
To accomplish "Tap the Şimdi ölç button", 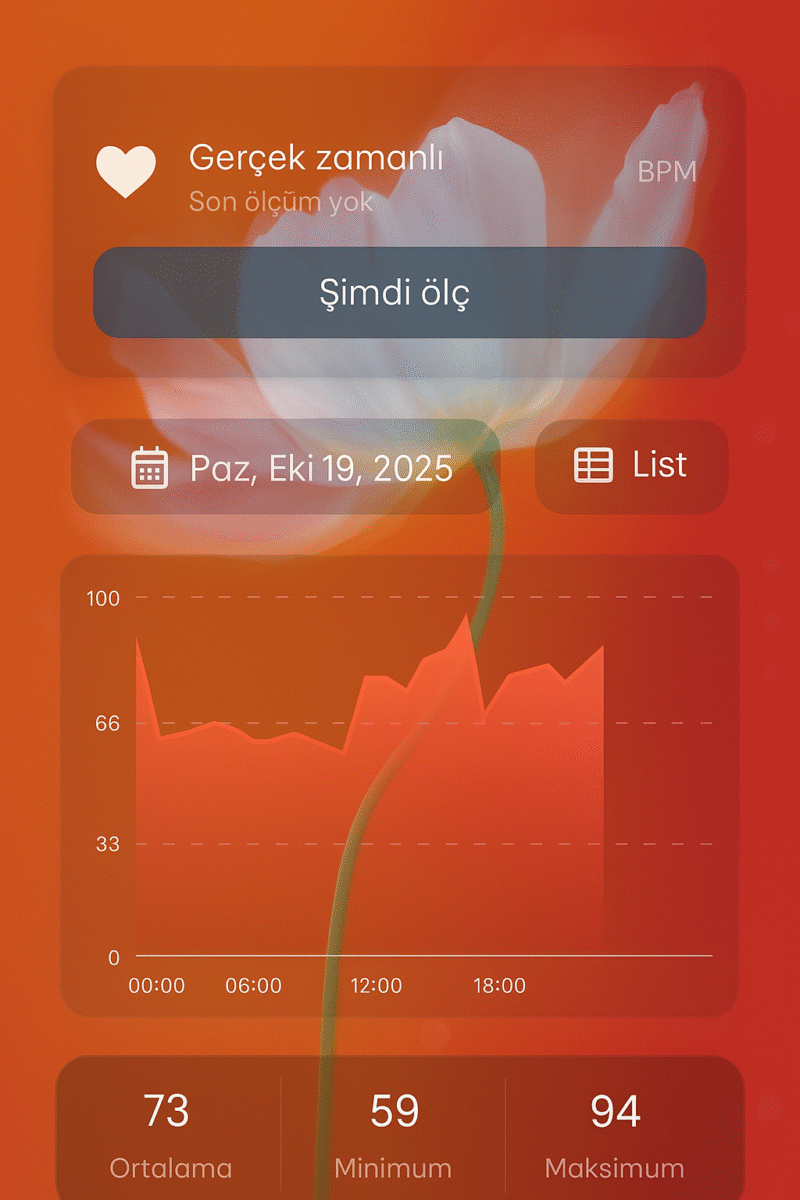I will tap(399, 292).
